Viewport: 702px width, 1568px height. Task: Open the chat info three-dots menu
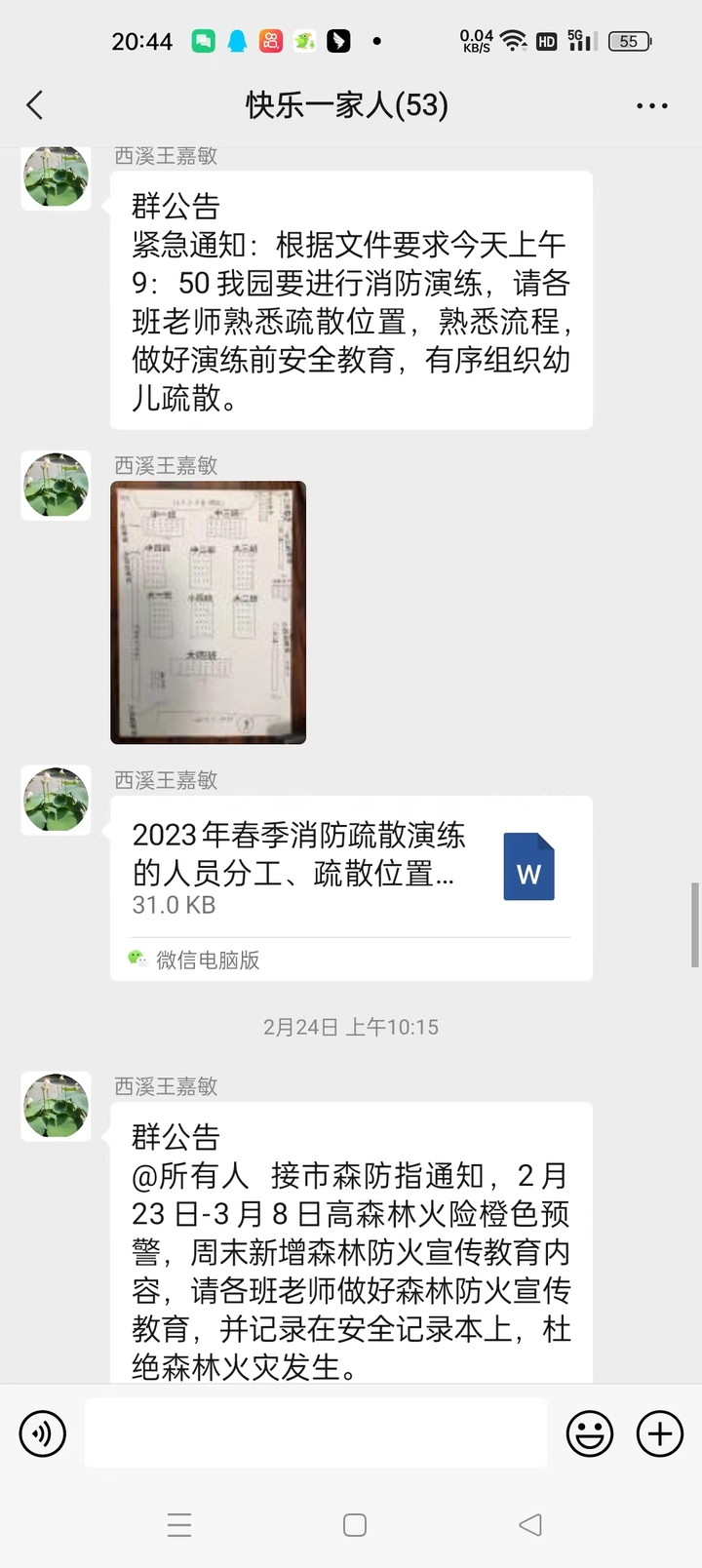click(651, 105)
